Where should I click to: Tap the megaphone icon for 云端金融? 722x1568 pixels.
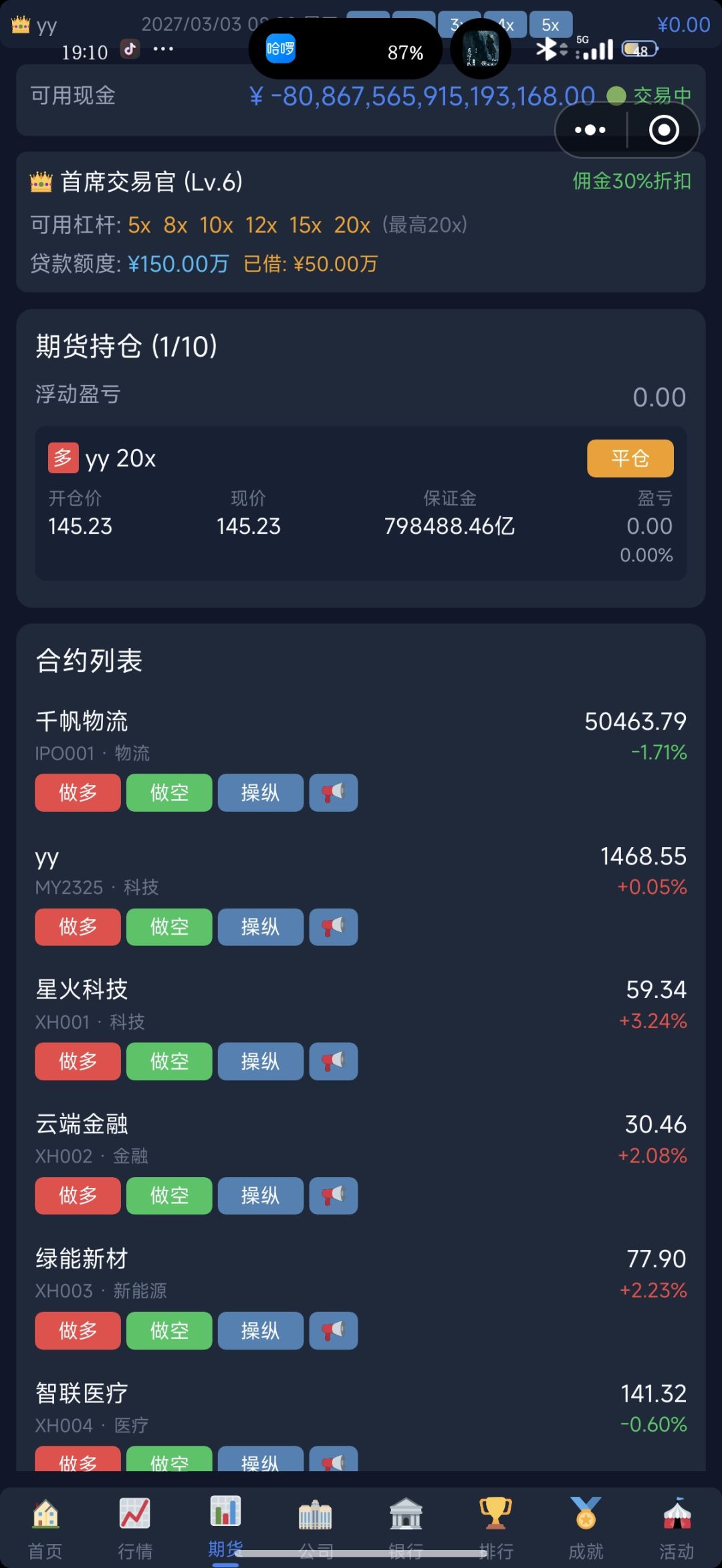coord(333,1195)
